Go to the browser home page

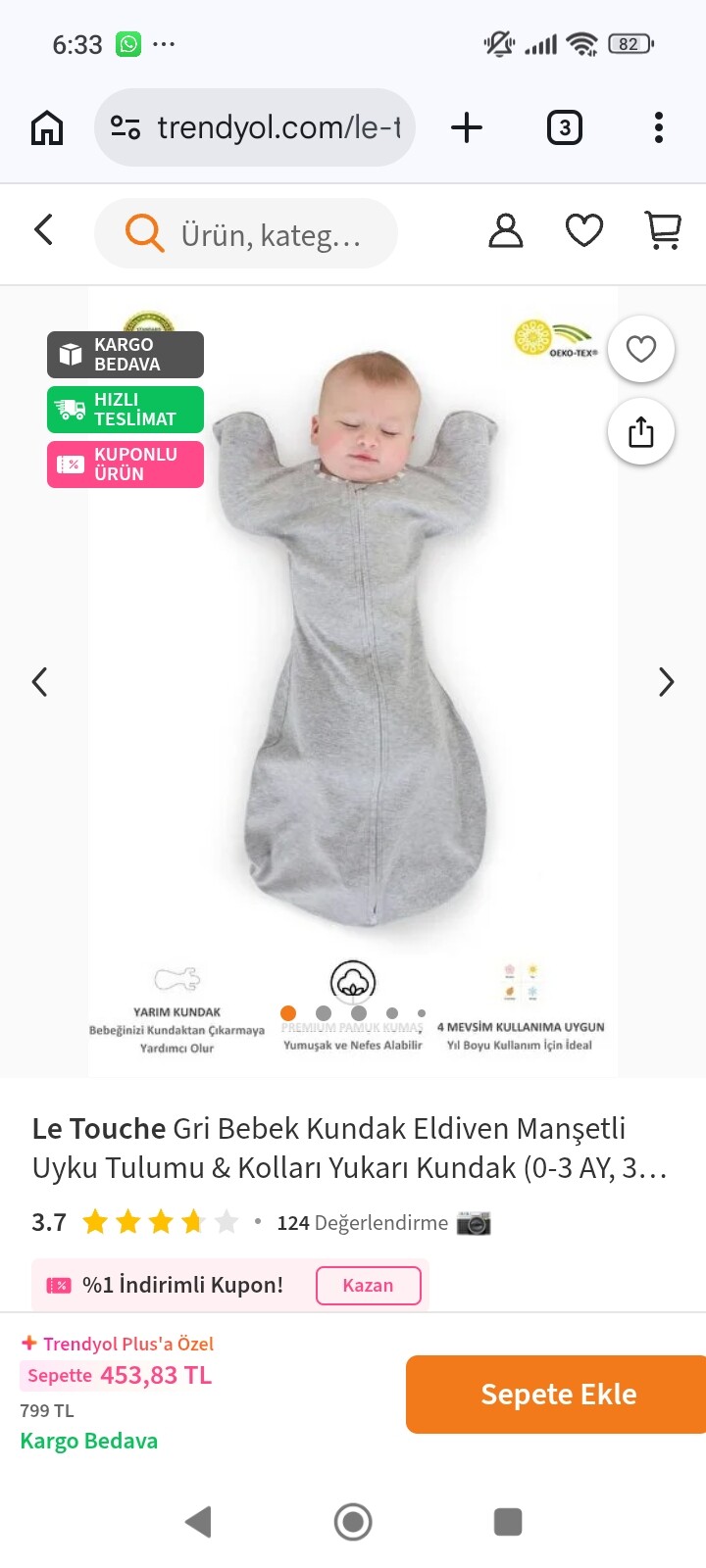(47, 127)
